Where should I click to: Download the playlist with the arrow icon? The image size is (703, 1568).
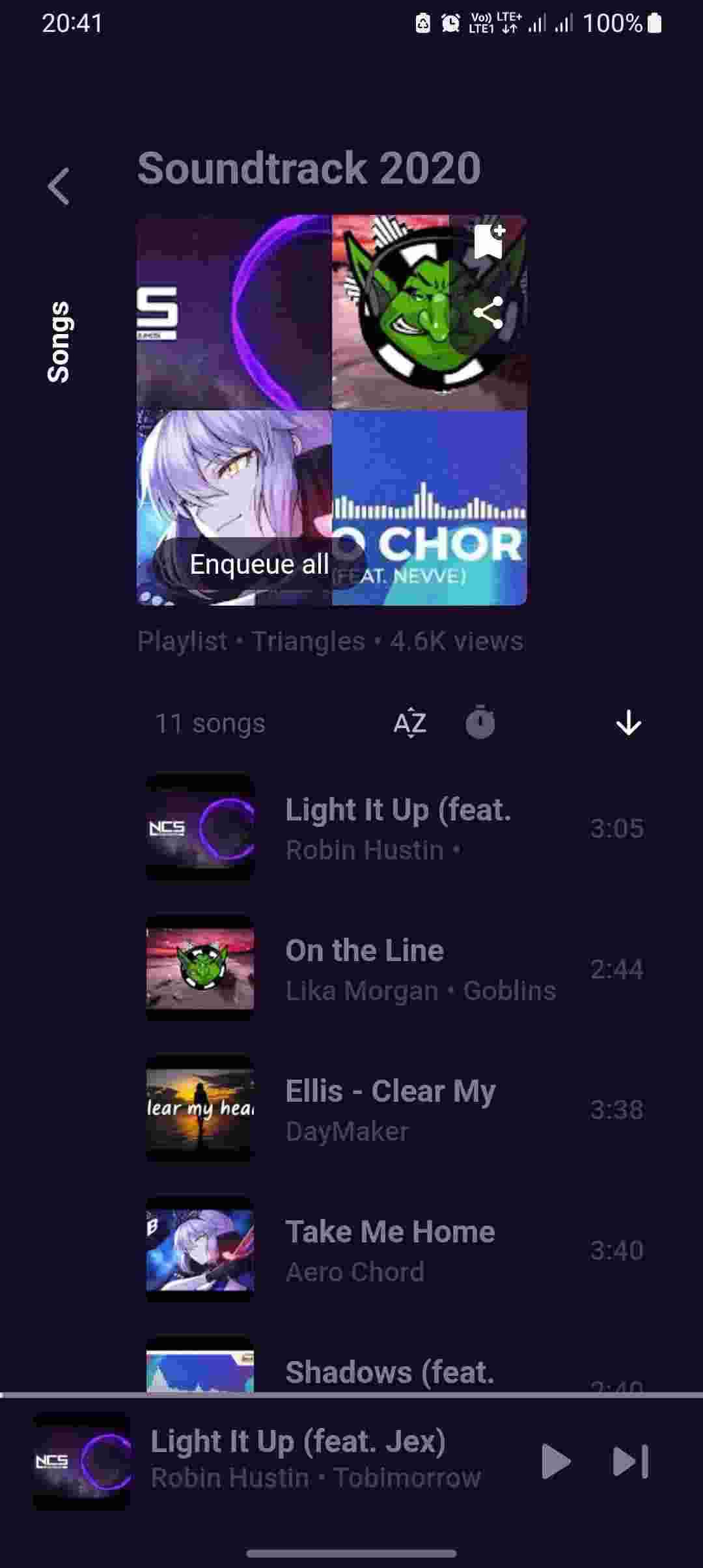tap(629, 723)
